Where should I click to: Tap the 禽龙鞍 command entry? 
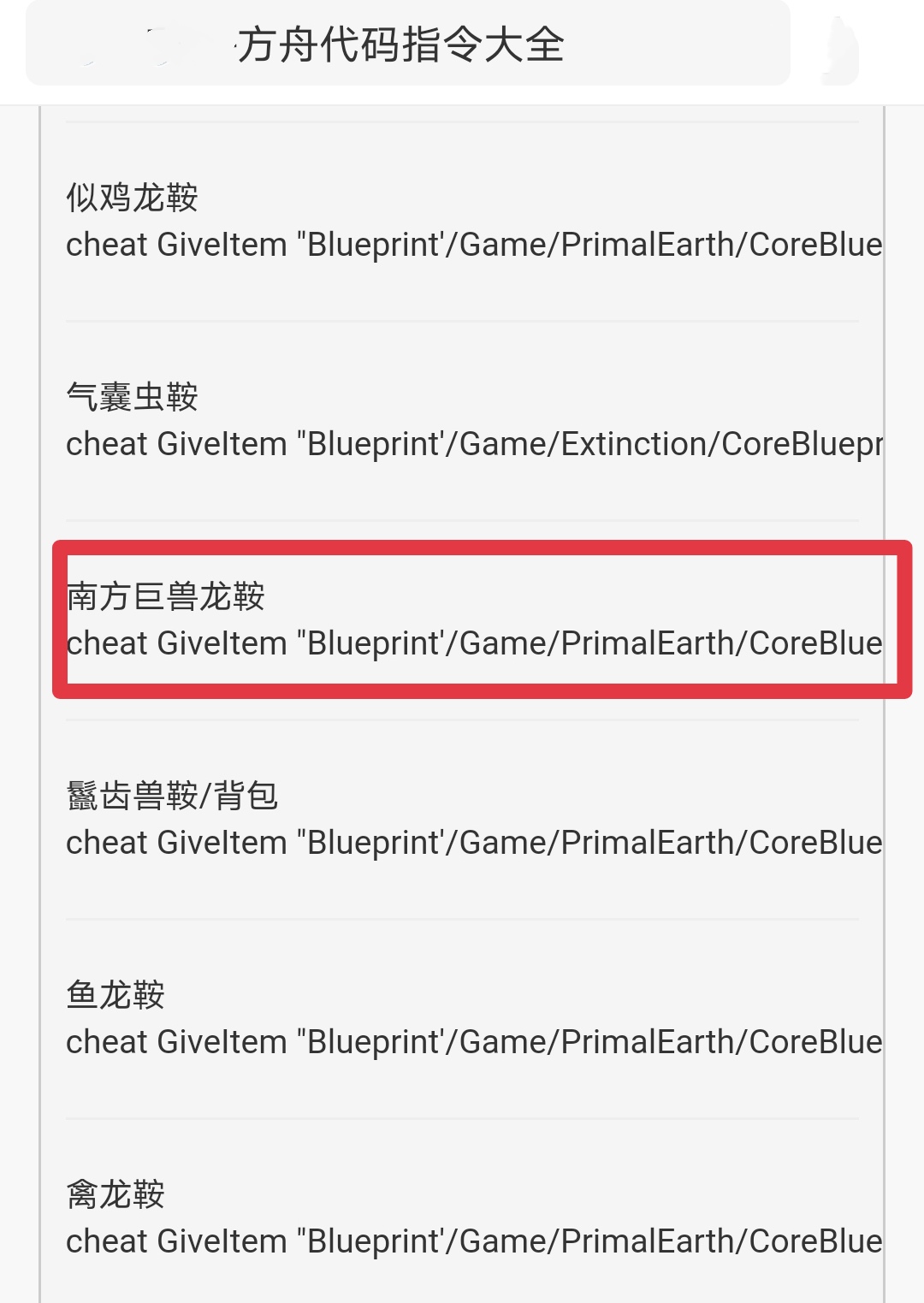[462, 1218]
